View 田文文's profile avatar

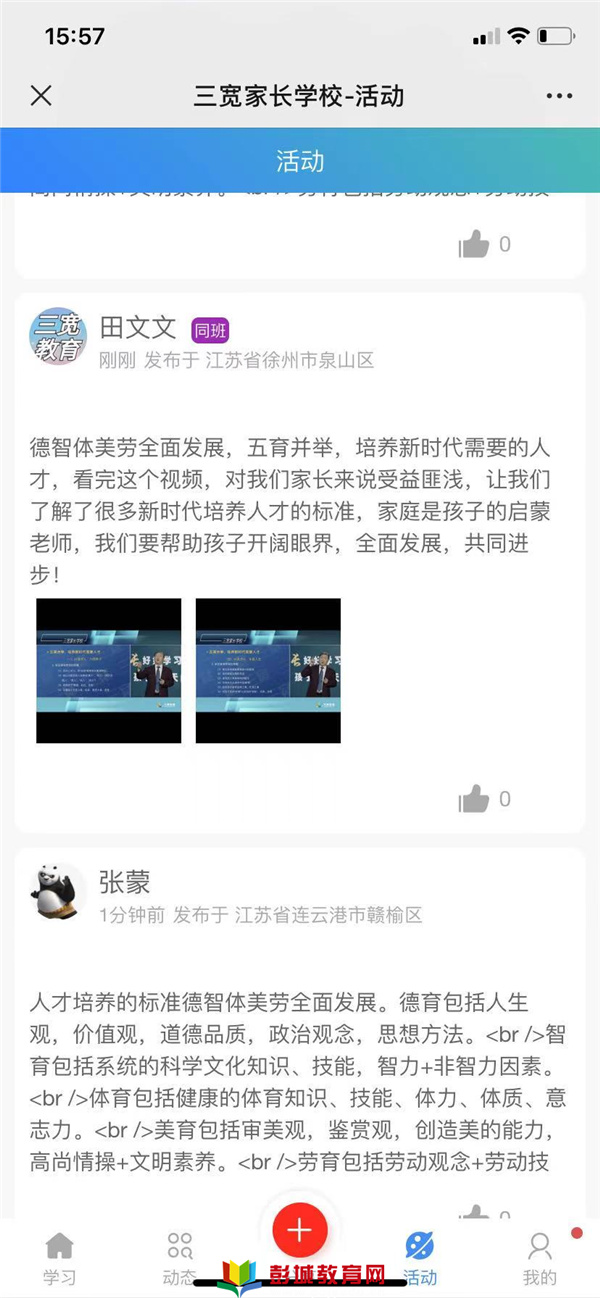[57, 337]
